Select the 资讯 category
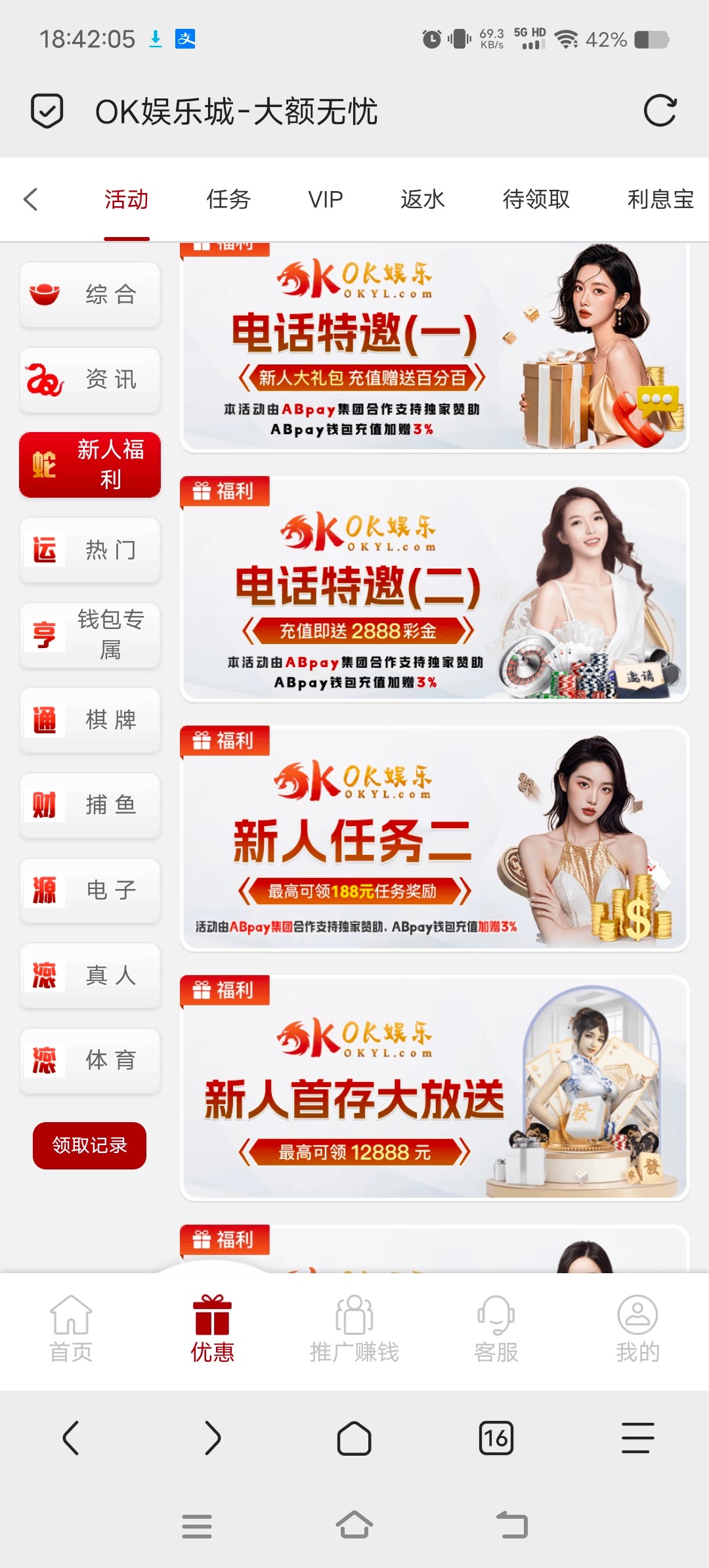 (90, 380)
